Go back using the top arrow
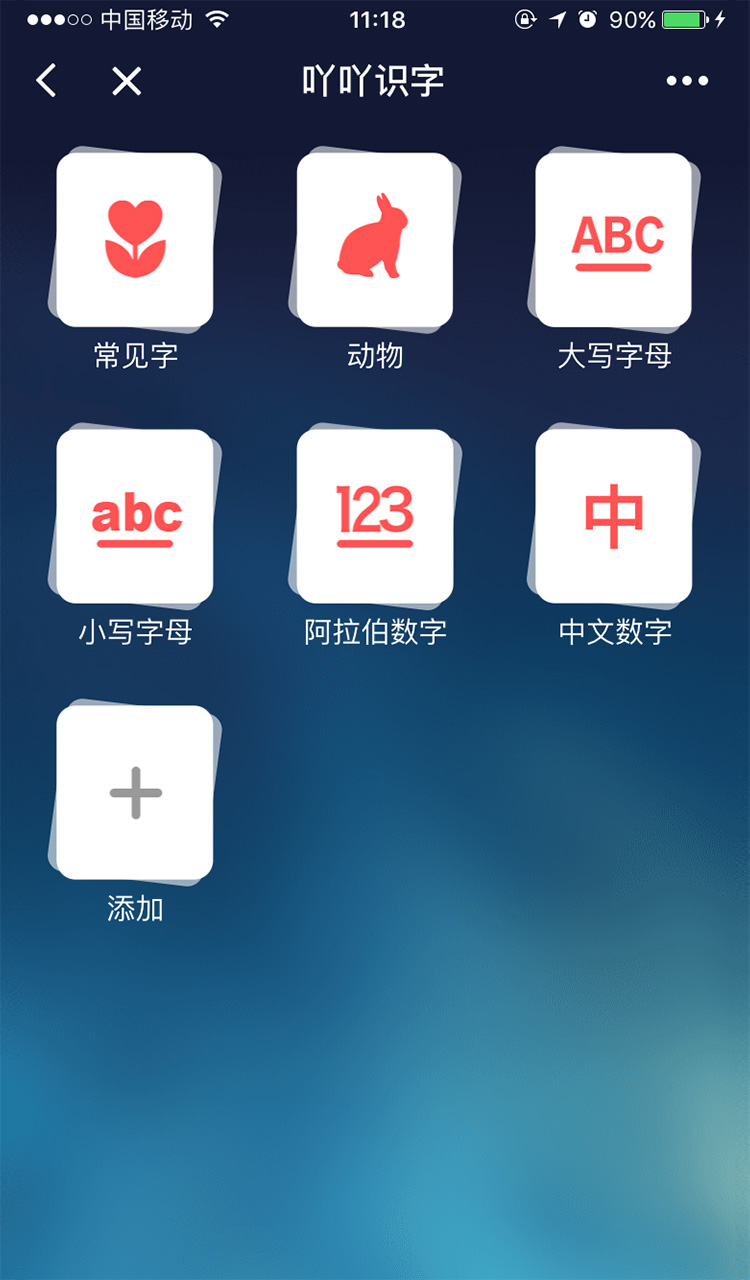The width and height of the screenshot is (750, 1280). pos(46,81)
